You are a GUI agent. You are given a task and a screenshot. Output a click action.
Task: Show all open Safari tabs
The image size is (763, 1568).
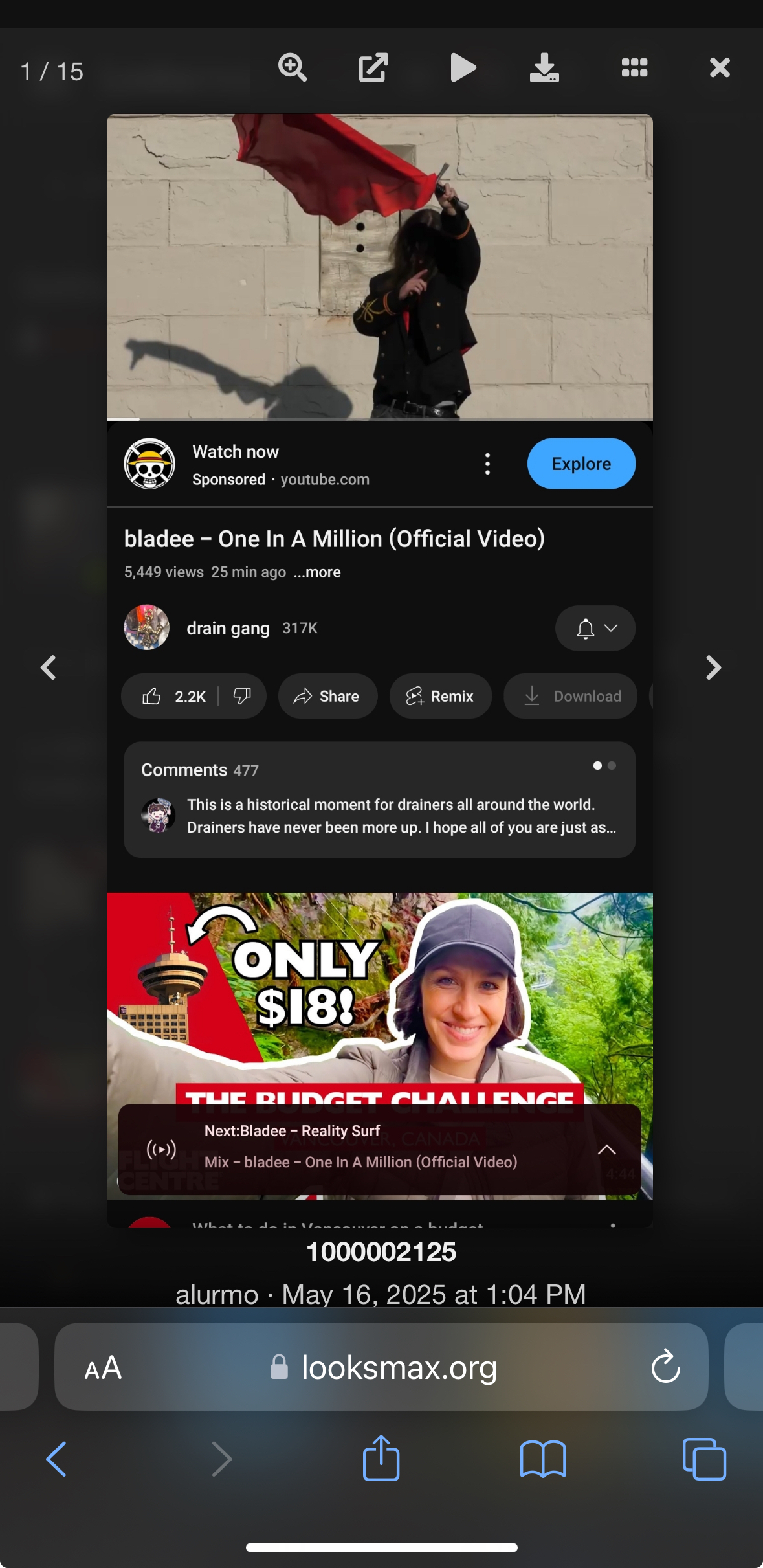tap(704, 1459)
